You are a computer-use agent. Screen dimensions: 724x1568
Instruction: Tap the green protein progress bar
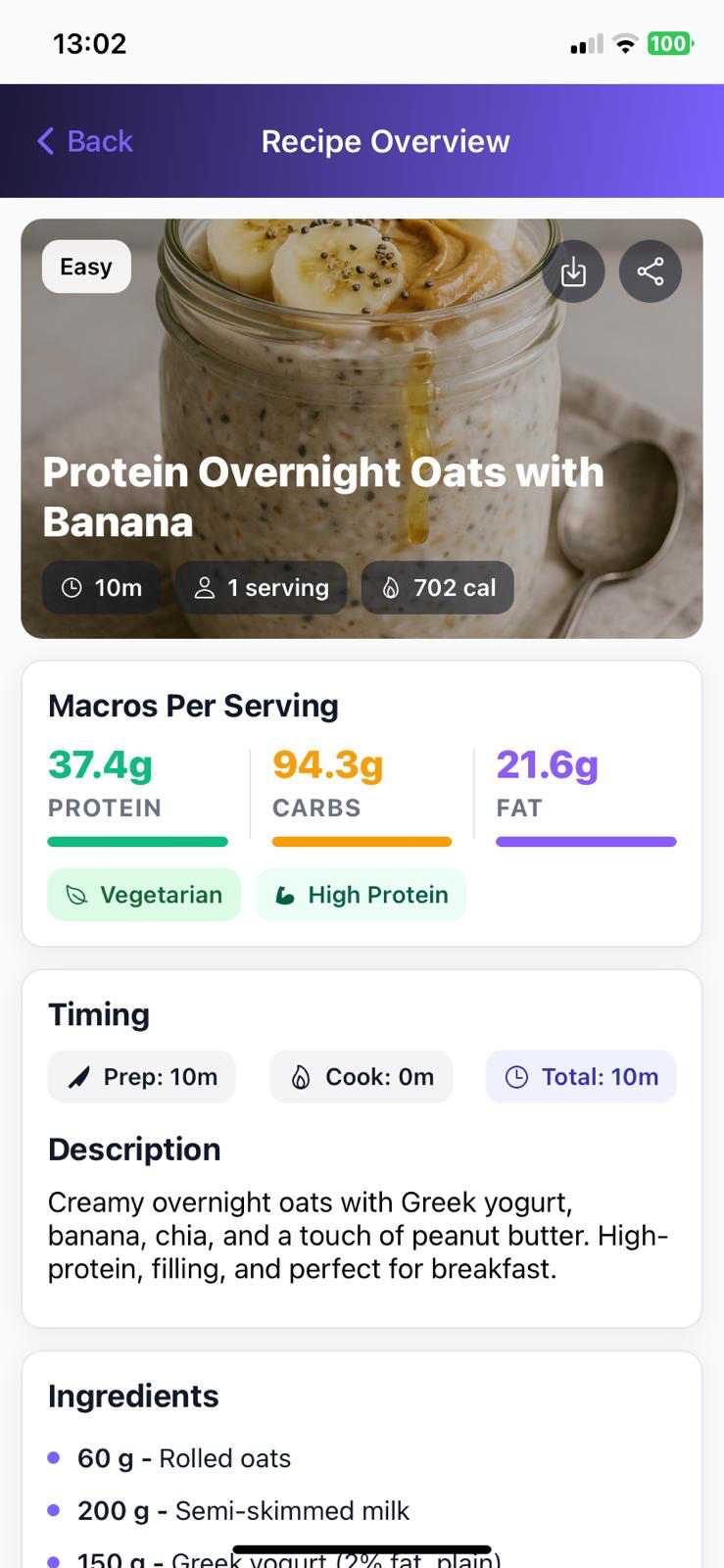[137, 841]
